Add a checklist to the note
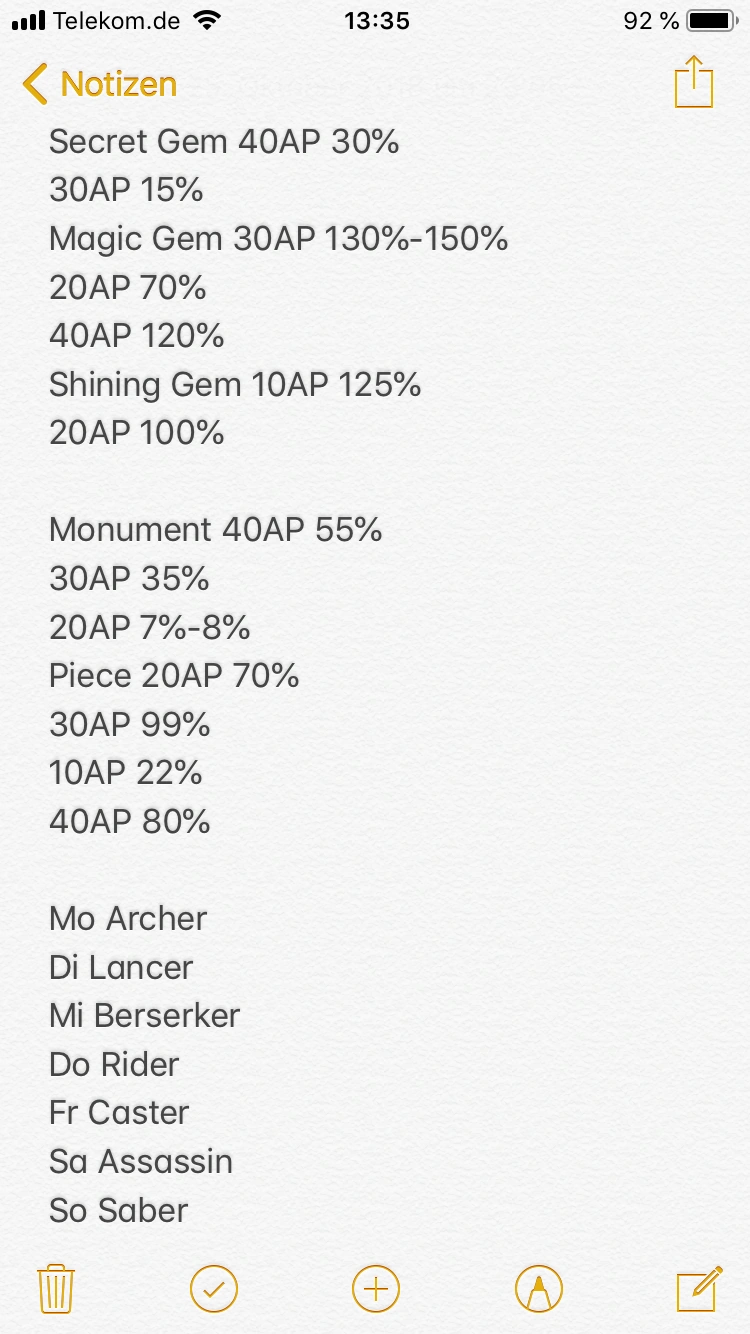The image size is (750, 1334). click(x=214, y=1288)
